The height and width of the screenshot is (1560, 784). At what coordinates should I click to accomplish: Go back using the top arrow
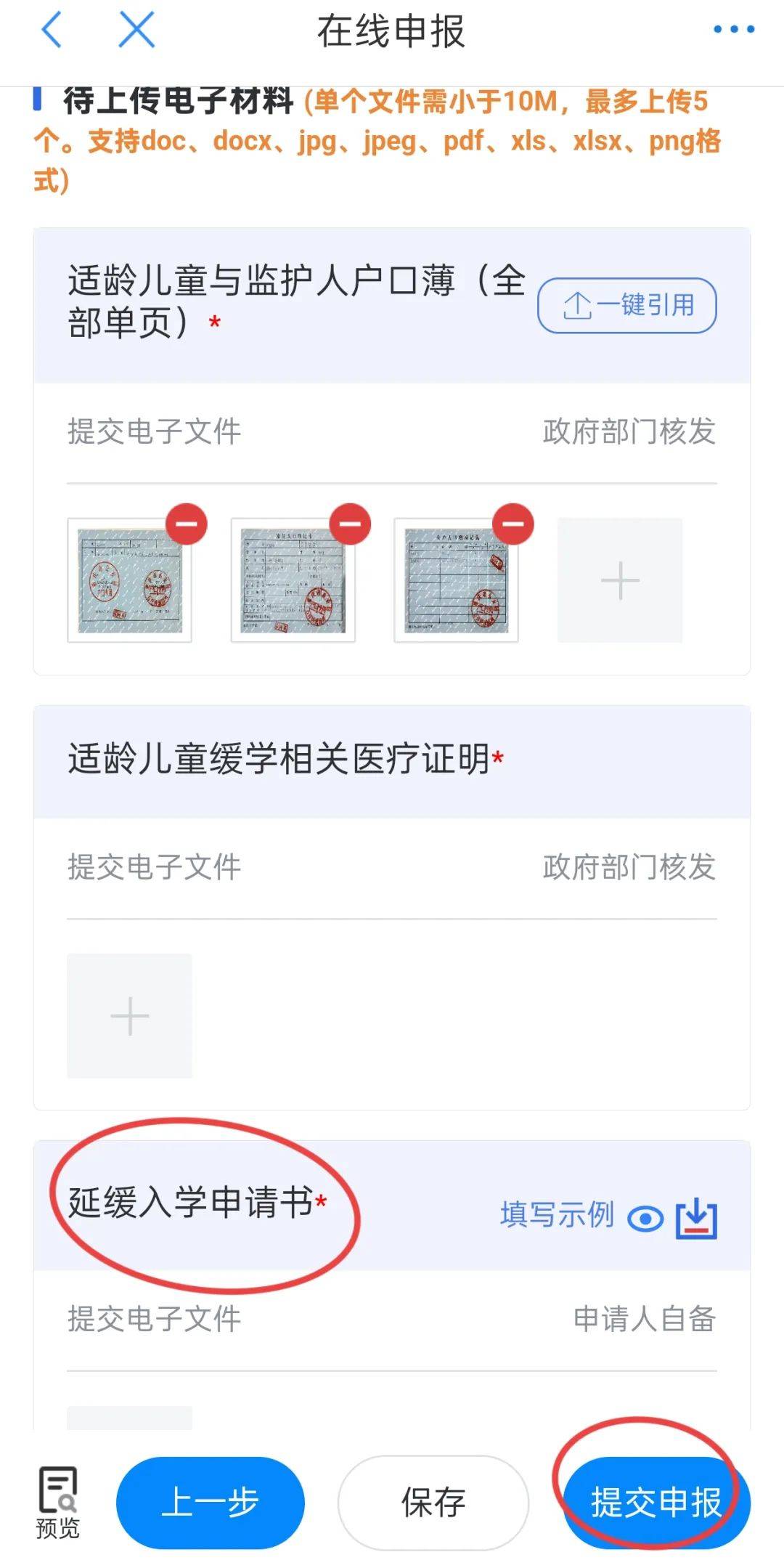point(52,31)
